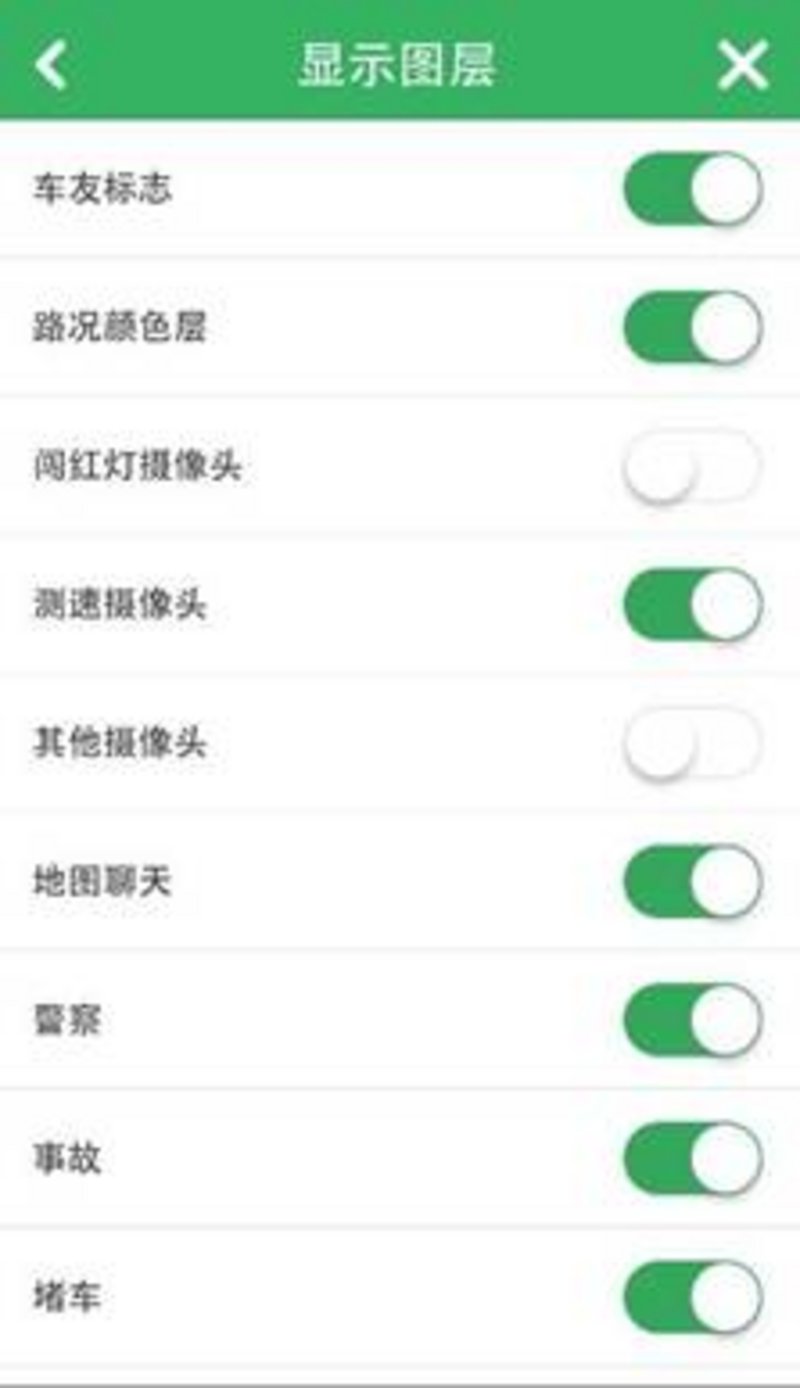Viewport: 800px width, 1388px height.
Task: Toggle off 地图聊天
Action: point(693,882)
